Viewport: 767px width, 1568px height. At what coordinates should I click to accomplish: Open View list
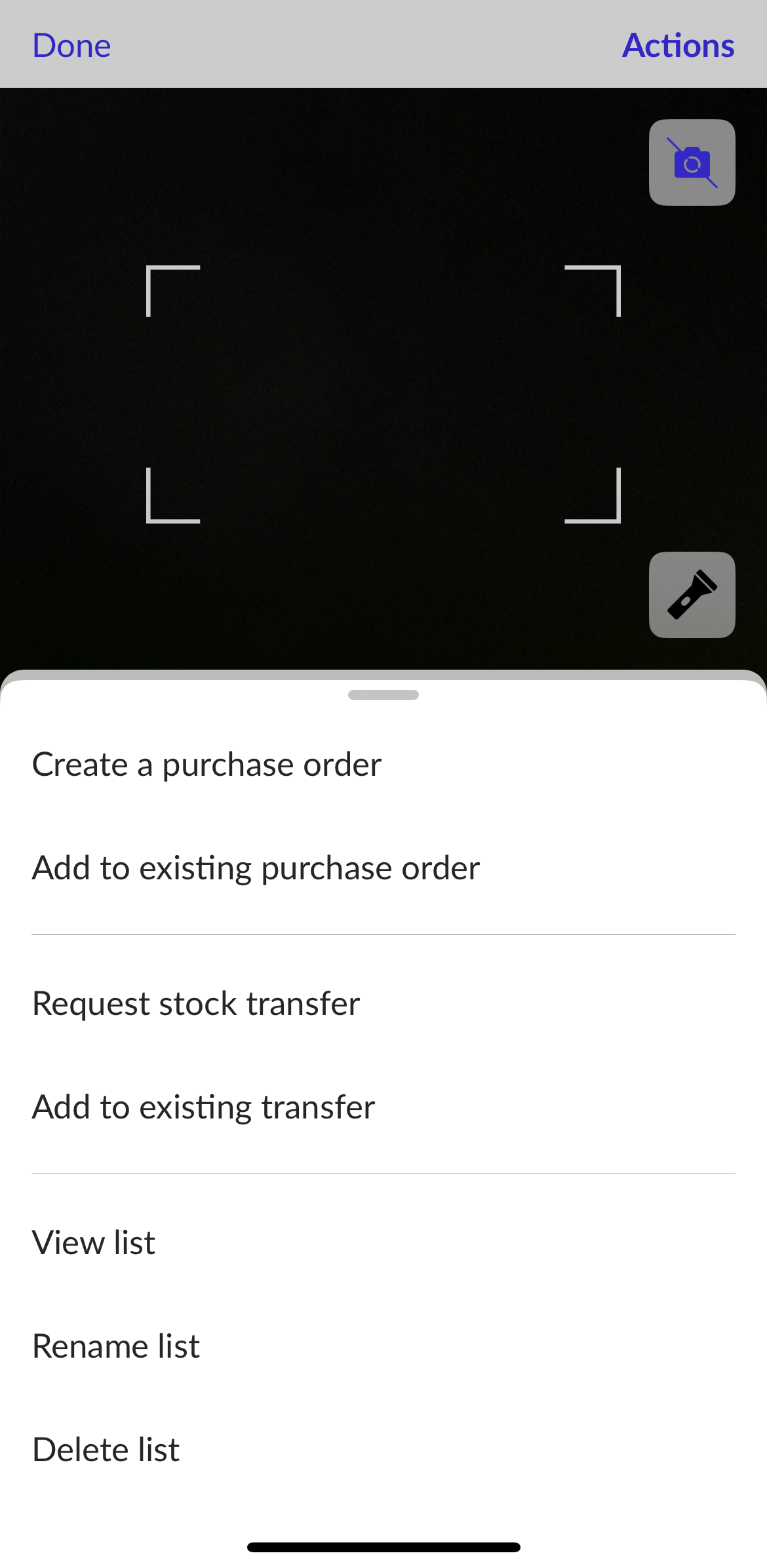[x=94, y=1242]
